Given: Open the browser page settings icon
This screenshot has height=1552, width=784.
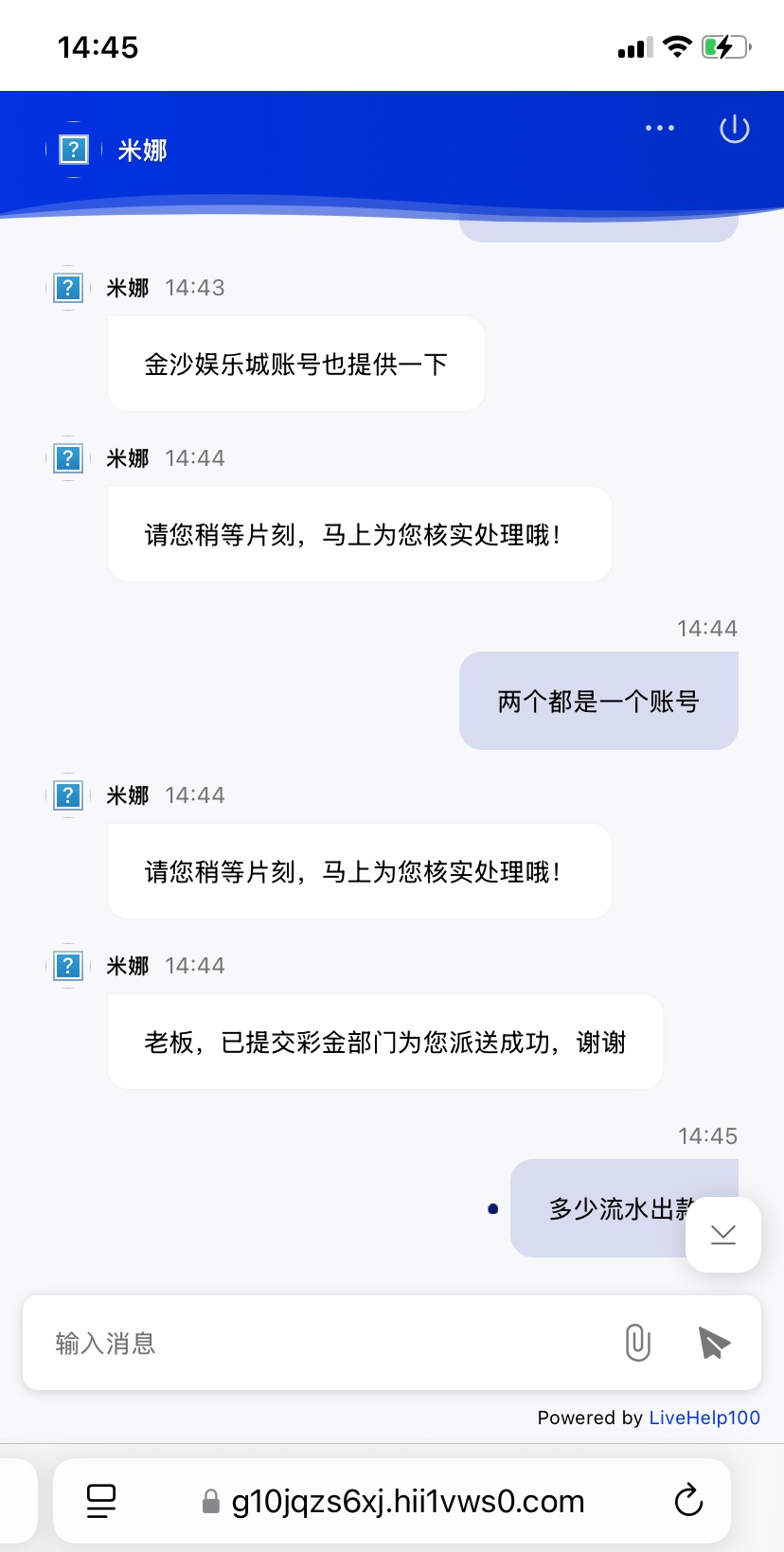Looking at the screenshot, I should [101, 1501].
